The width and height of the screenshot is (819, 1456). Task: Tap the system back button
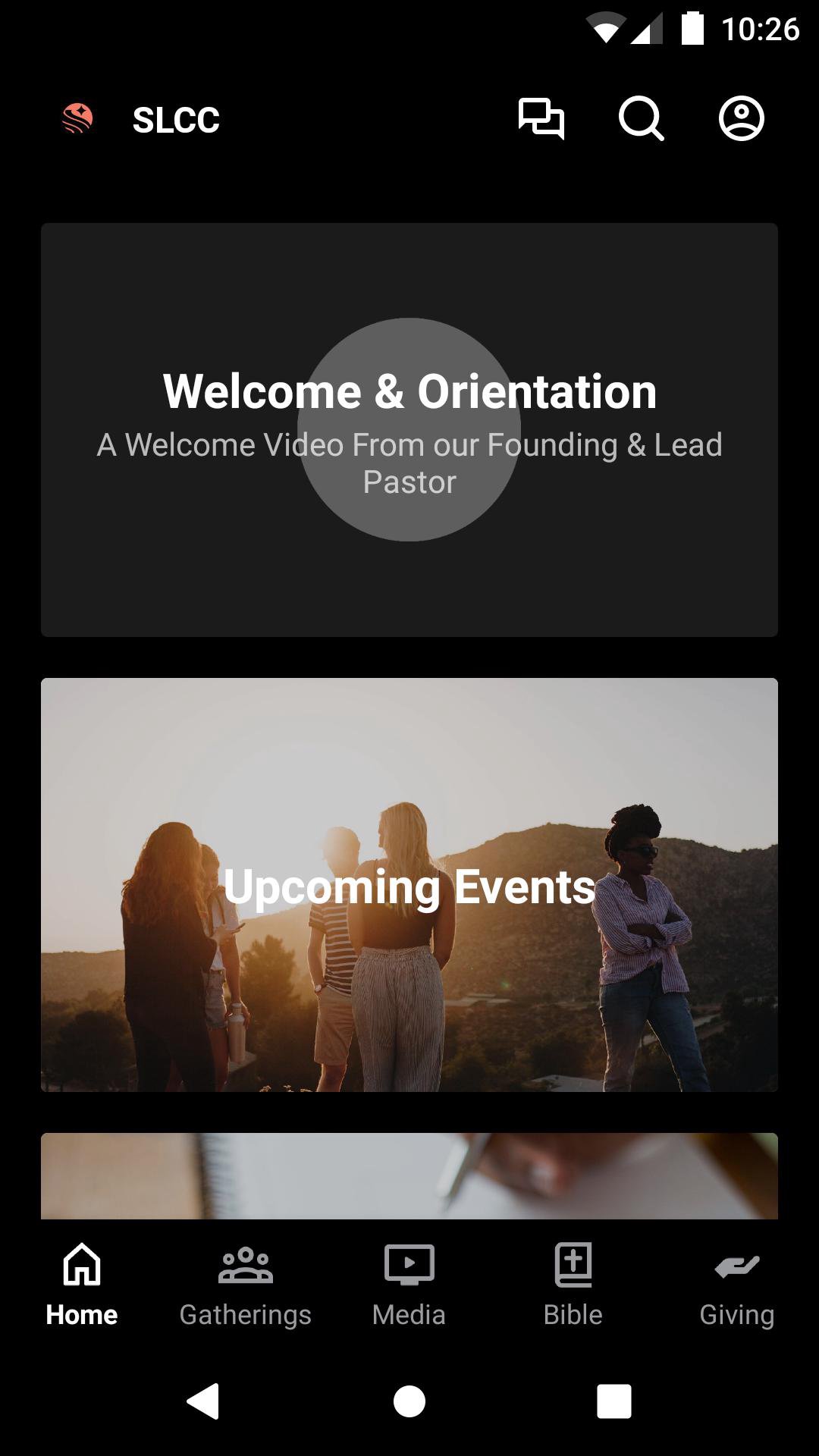[203, 1401]
